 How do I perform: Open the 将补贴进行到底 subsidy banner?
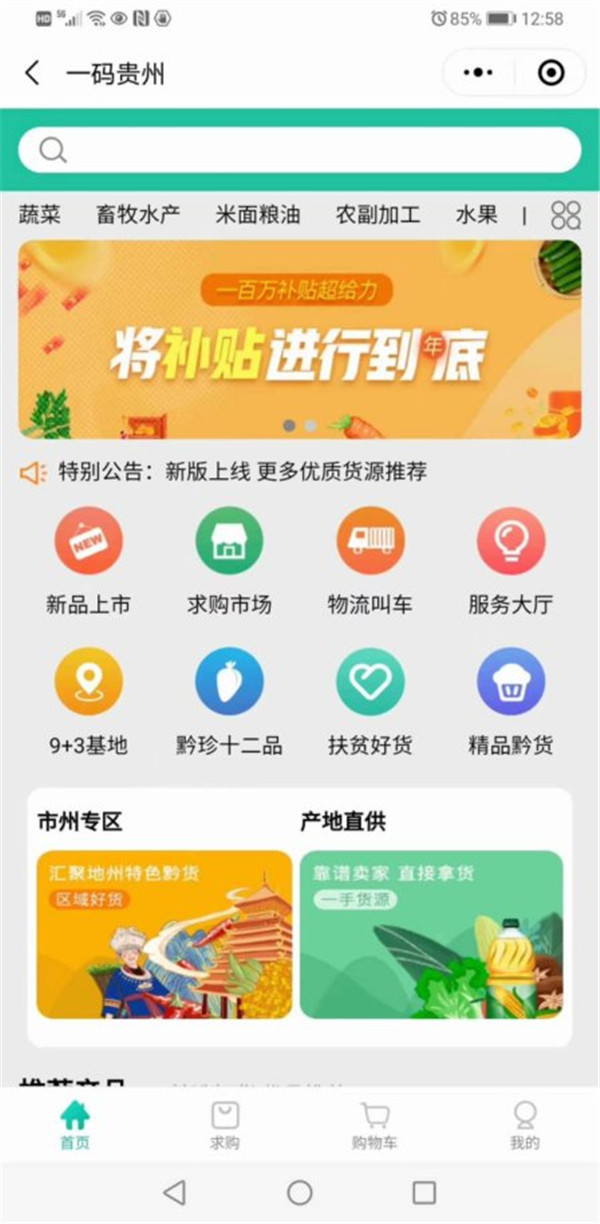click(x=300, y=340)
